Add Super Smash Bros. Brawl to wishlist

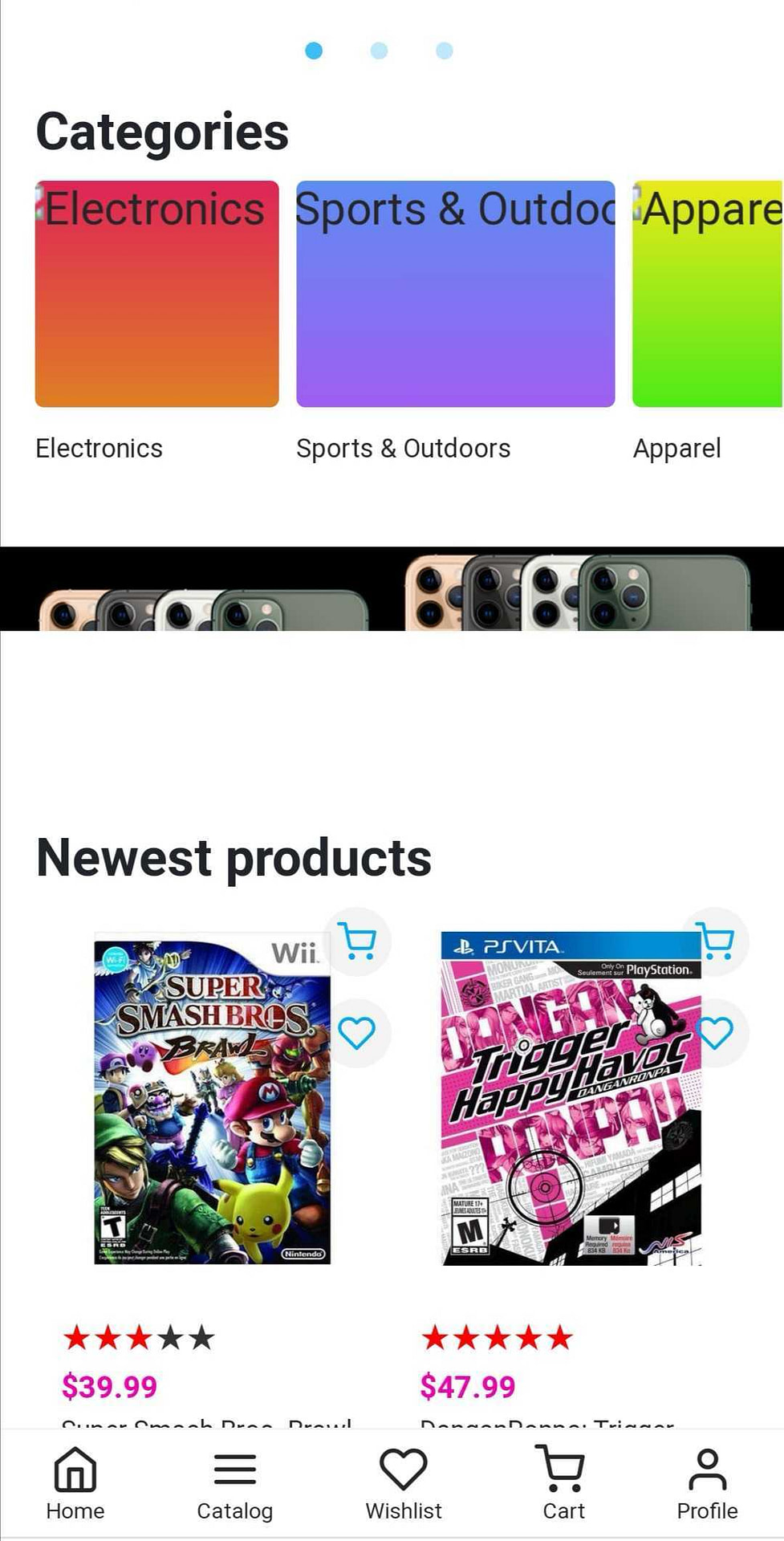[357, 1033]
